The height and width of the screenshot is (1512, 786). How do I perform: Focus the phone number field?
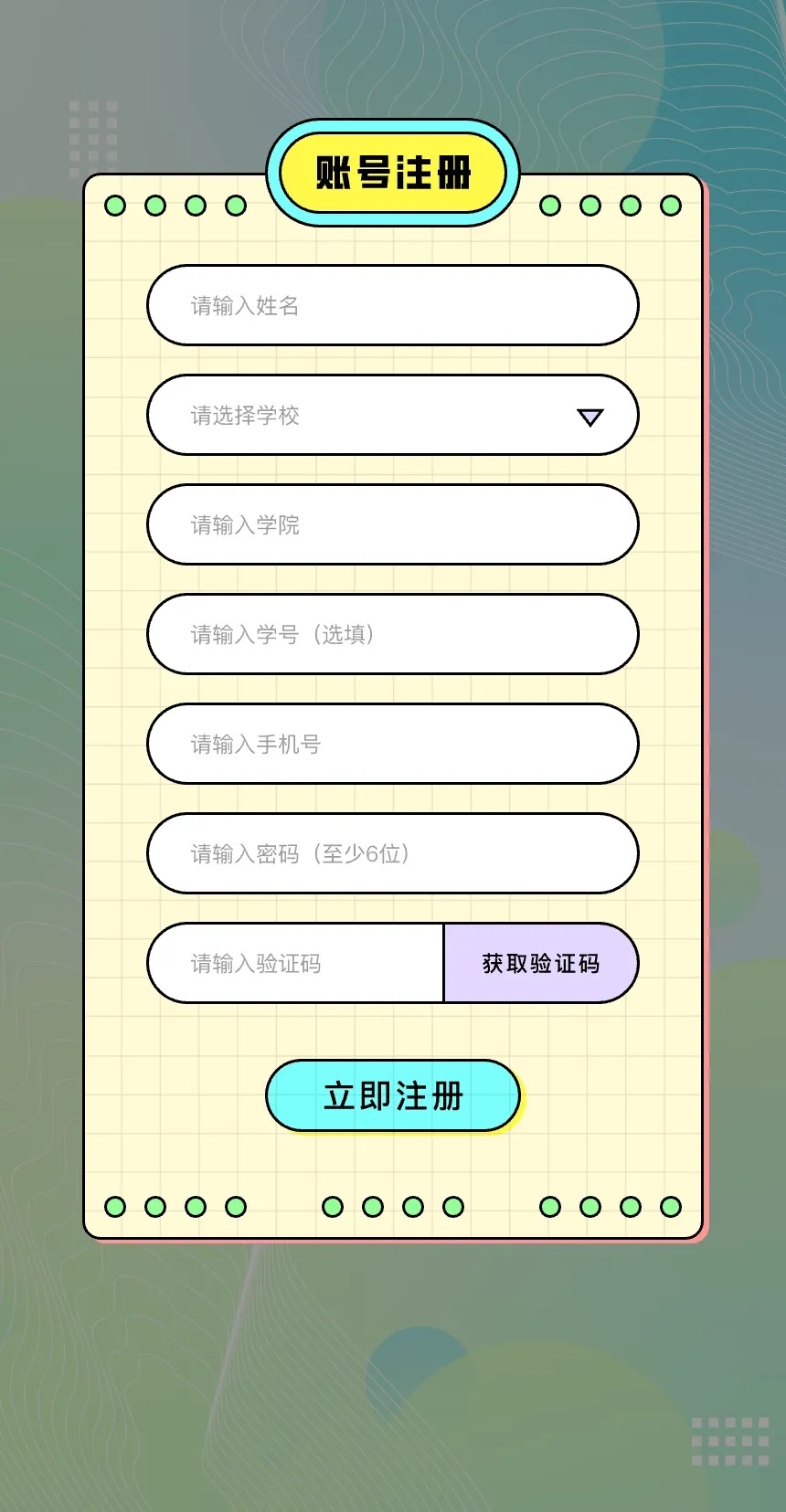click(x=392, y=744)
